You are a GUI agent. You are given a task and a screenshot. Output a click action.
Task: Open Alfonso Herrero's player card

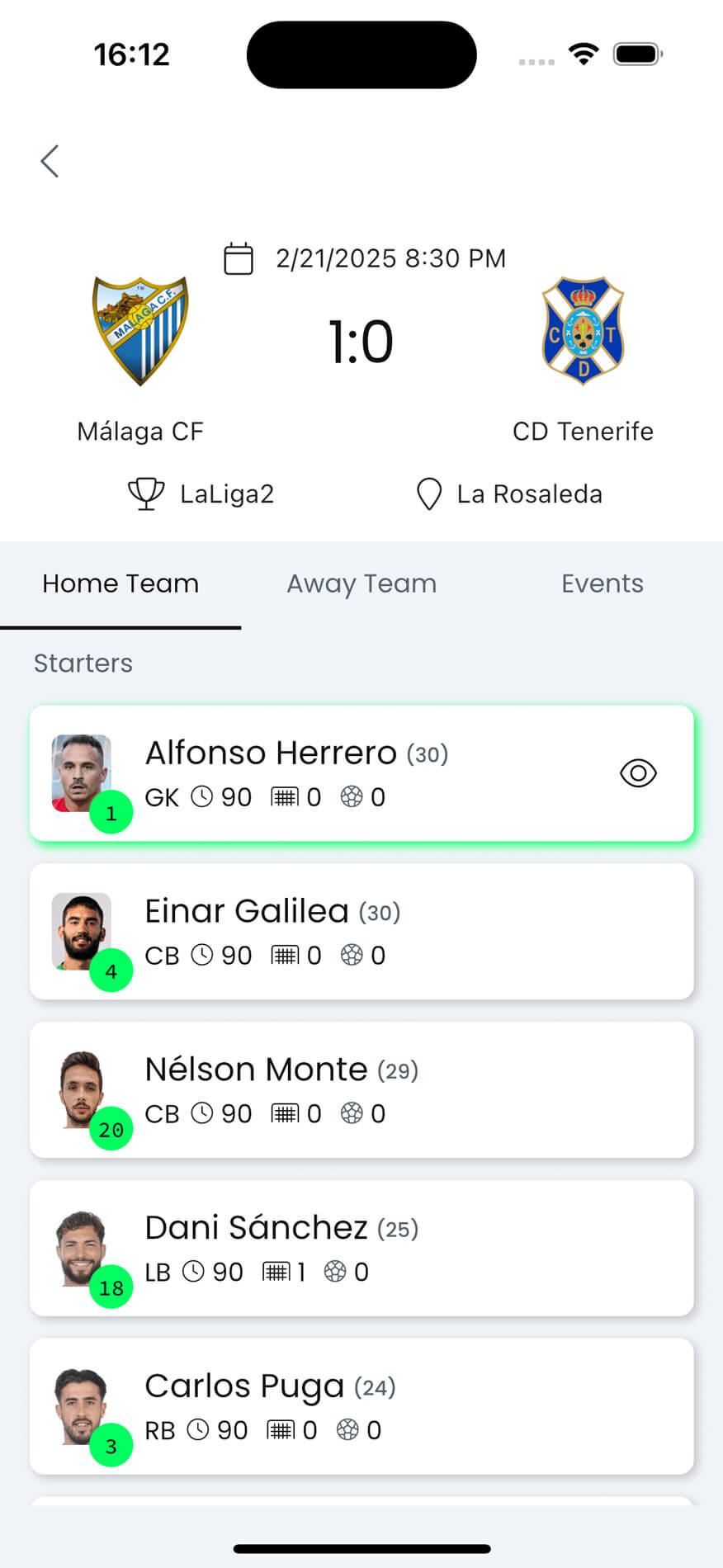pyautogui.click(x=361, y=773)
